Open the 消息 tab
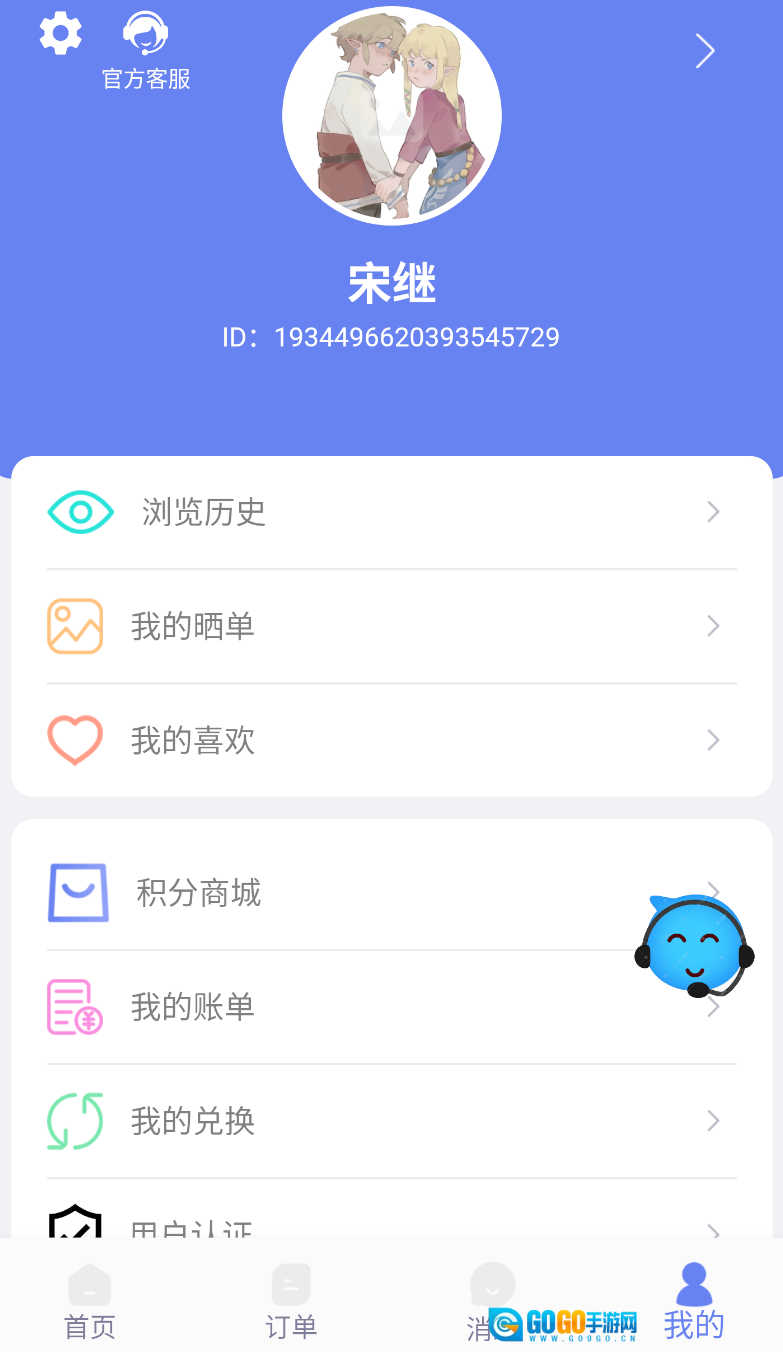Screen dimensions: 783x1352 click(491, 1300)
